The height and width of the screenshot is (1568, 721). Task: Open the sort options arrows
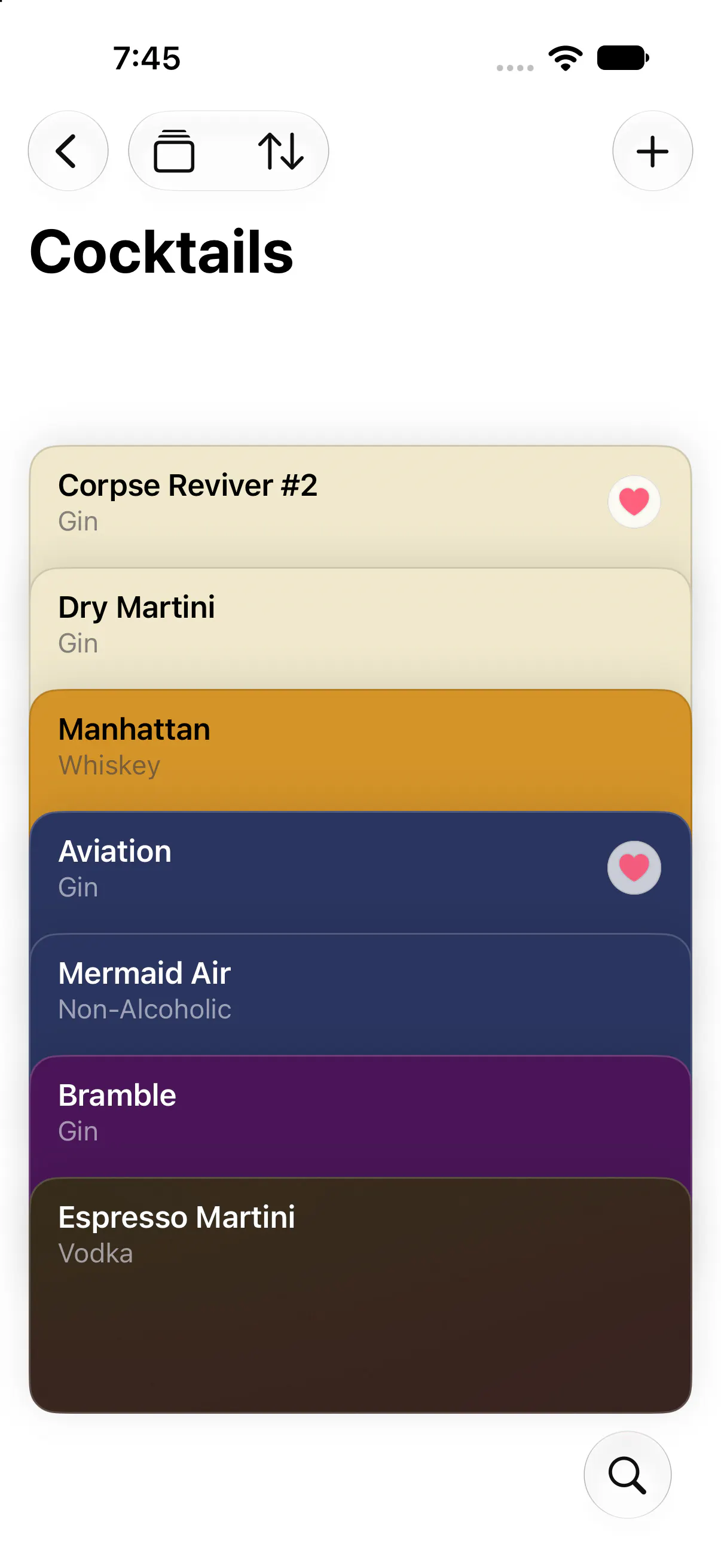point(281,150)
